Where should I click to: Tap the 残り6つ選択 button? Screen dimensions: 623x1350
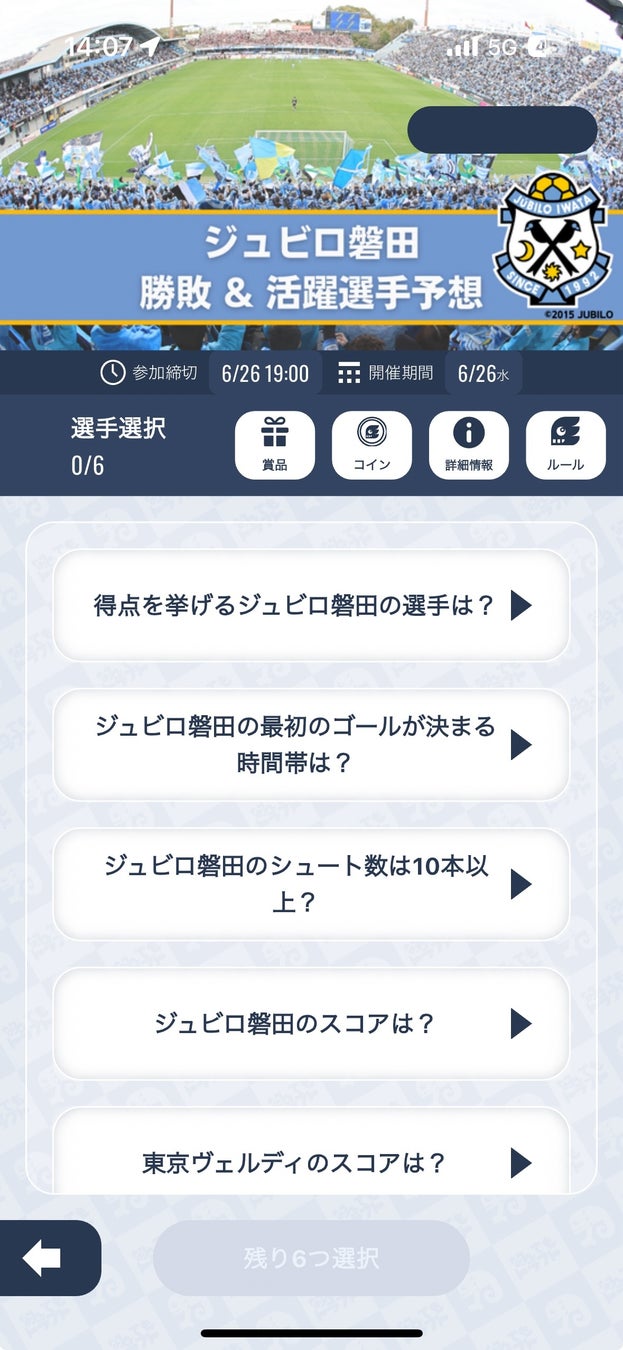pyautogui.click(x=311, y=1258)
